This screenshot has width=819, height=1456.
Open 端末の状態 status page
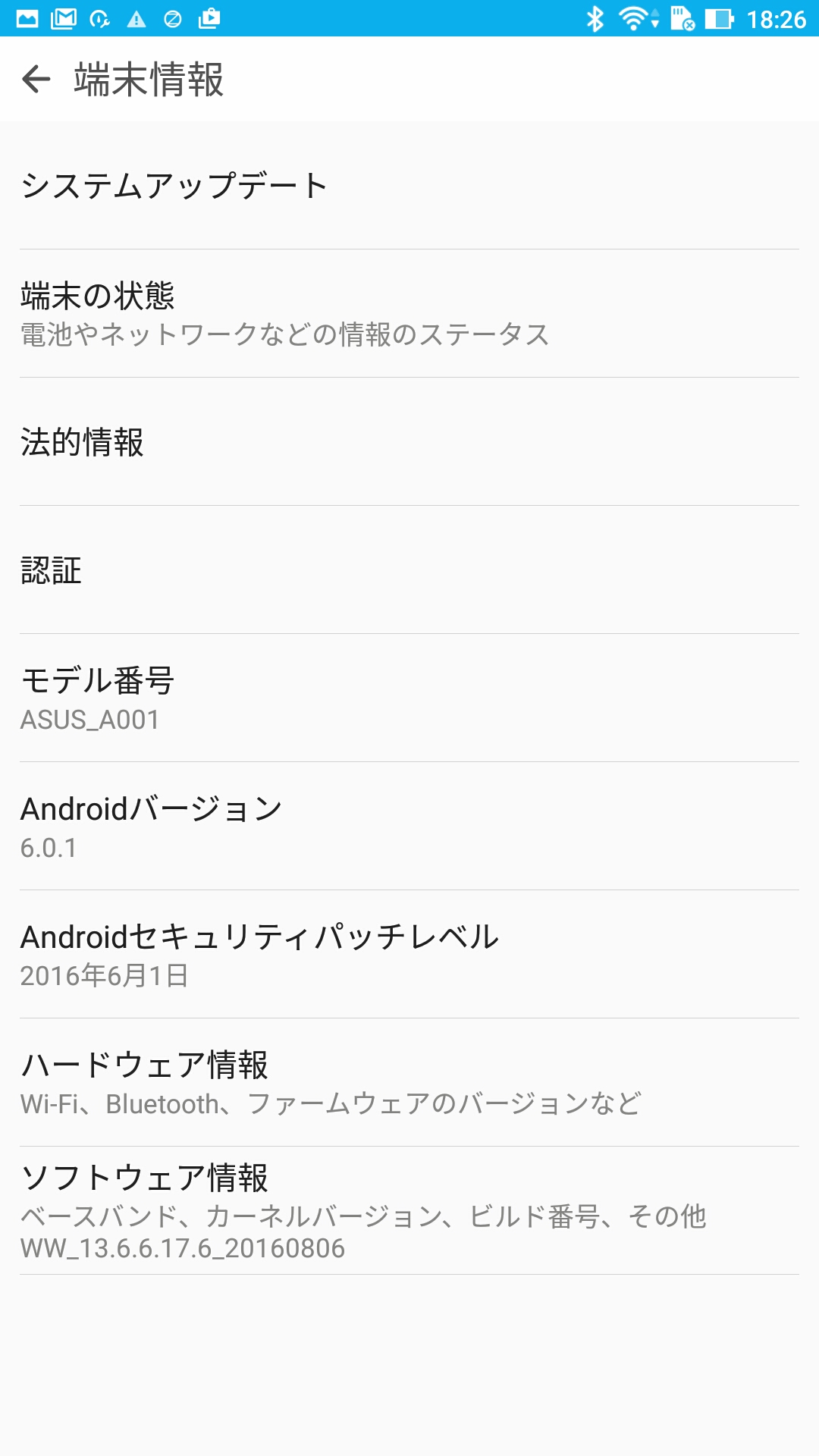[x=409, y=314]
